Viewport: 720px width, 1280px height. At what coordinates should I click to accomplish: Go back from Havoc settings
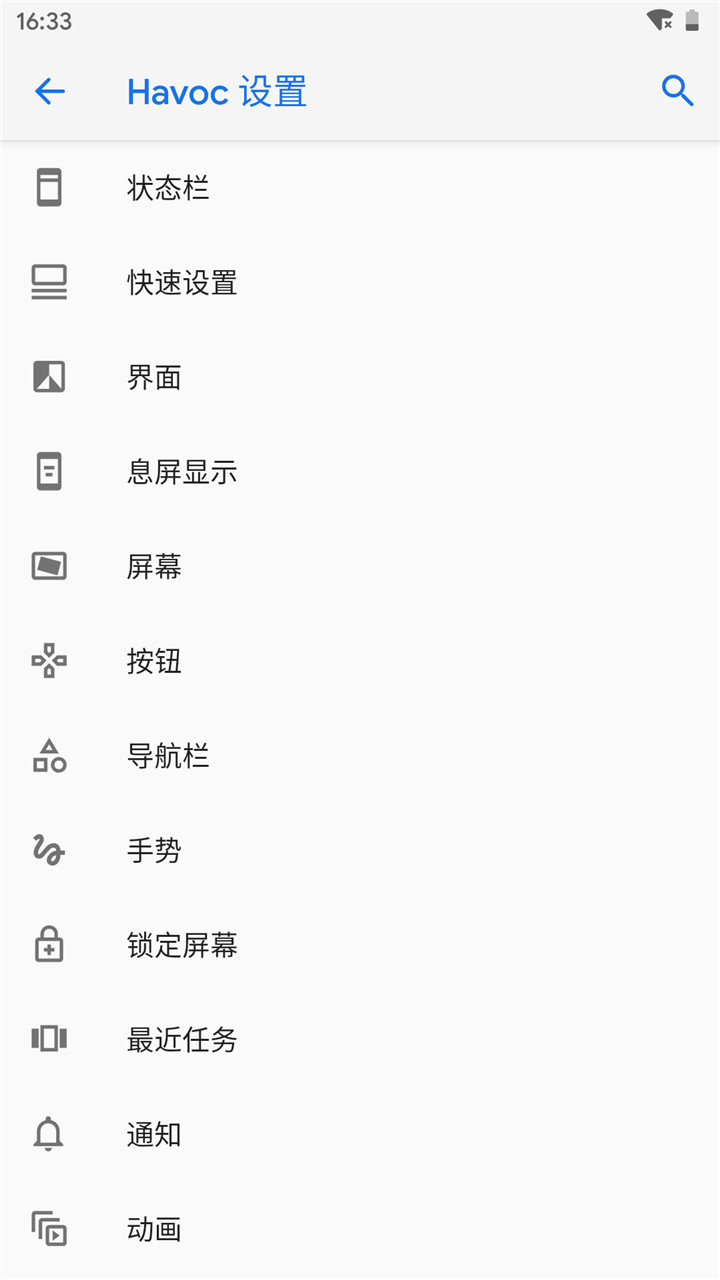(x=49, y=92)
